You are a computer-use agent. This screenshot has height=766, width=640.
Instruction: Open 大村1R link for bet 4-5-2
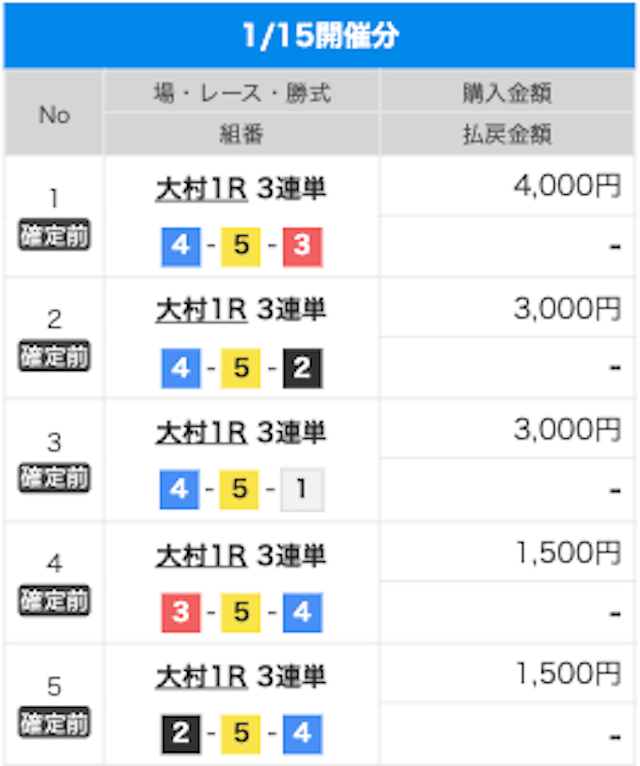click(x=201, y=311)
